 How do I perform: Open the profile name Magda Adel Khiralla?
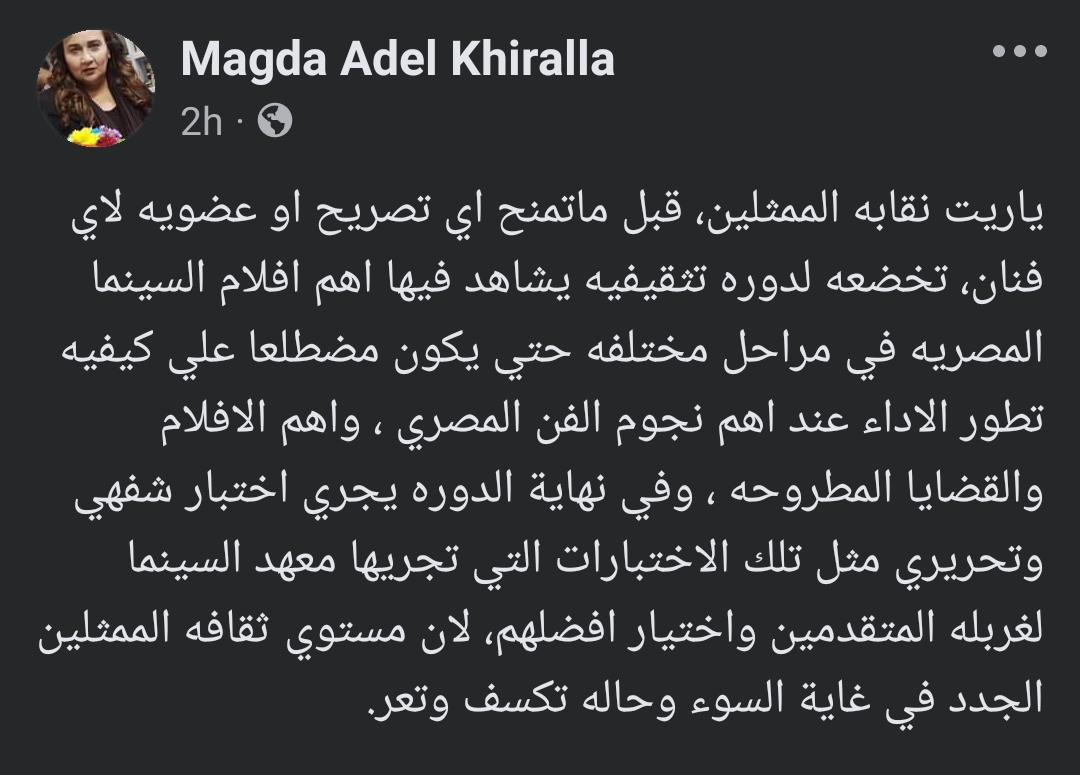[x=397, y=60]
